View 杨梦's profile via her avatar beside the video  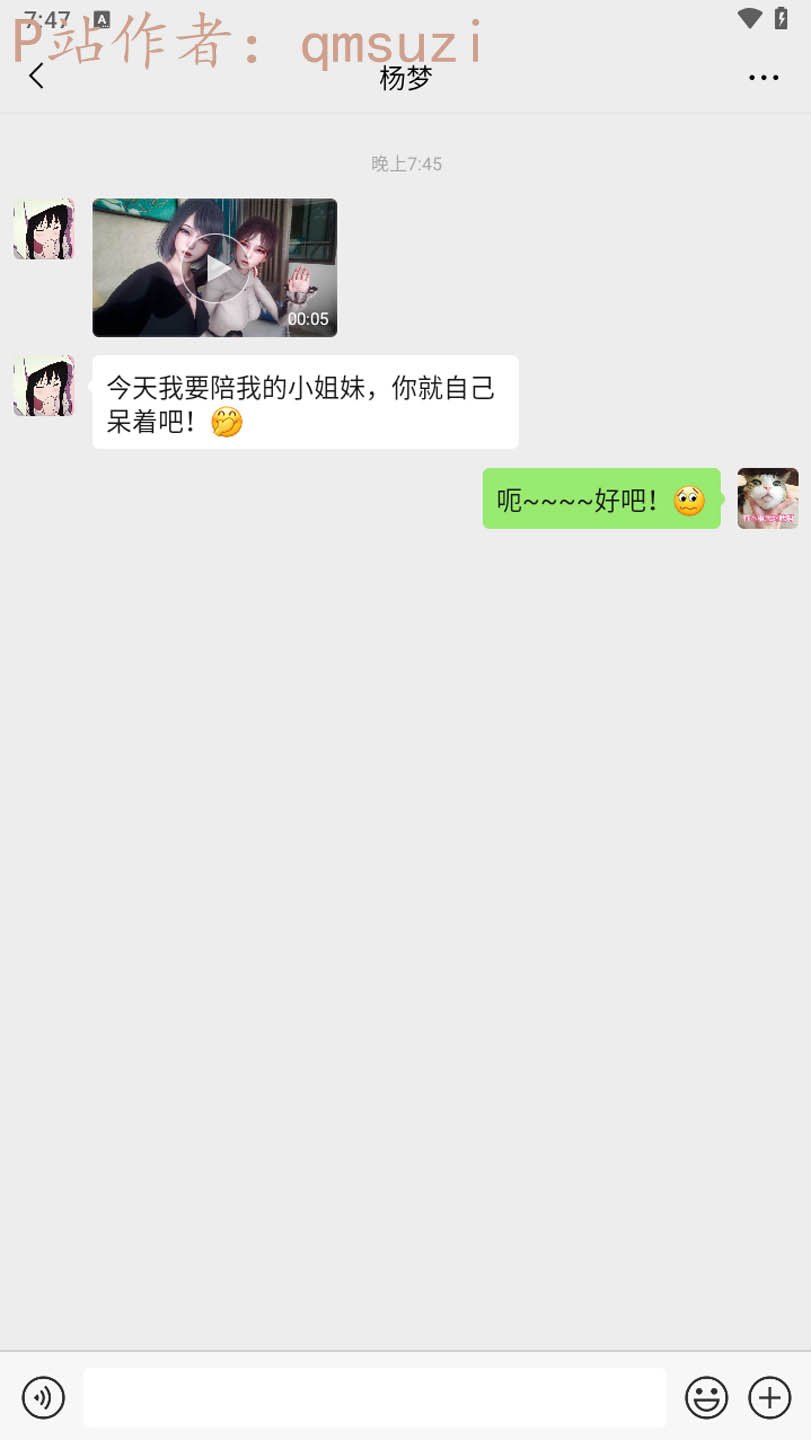point(44,229)
